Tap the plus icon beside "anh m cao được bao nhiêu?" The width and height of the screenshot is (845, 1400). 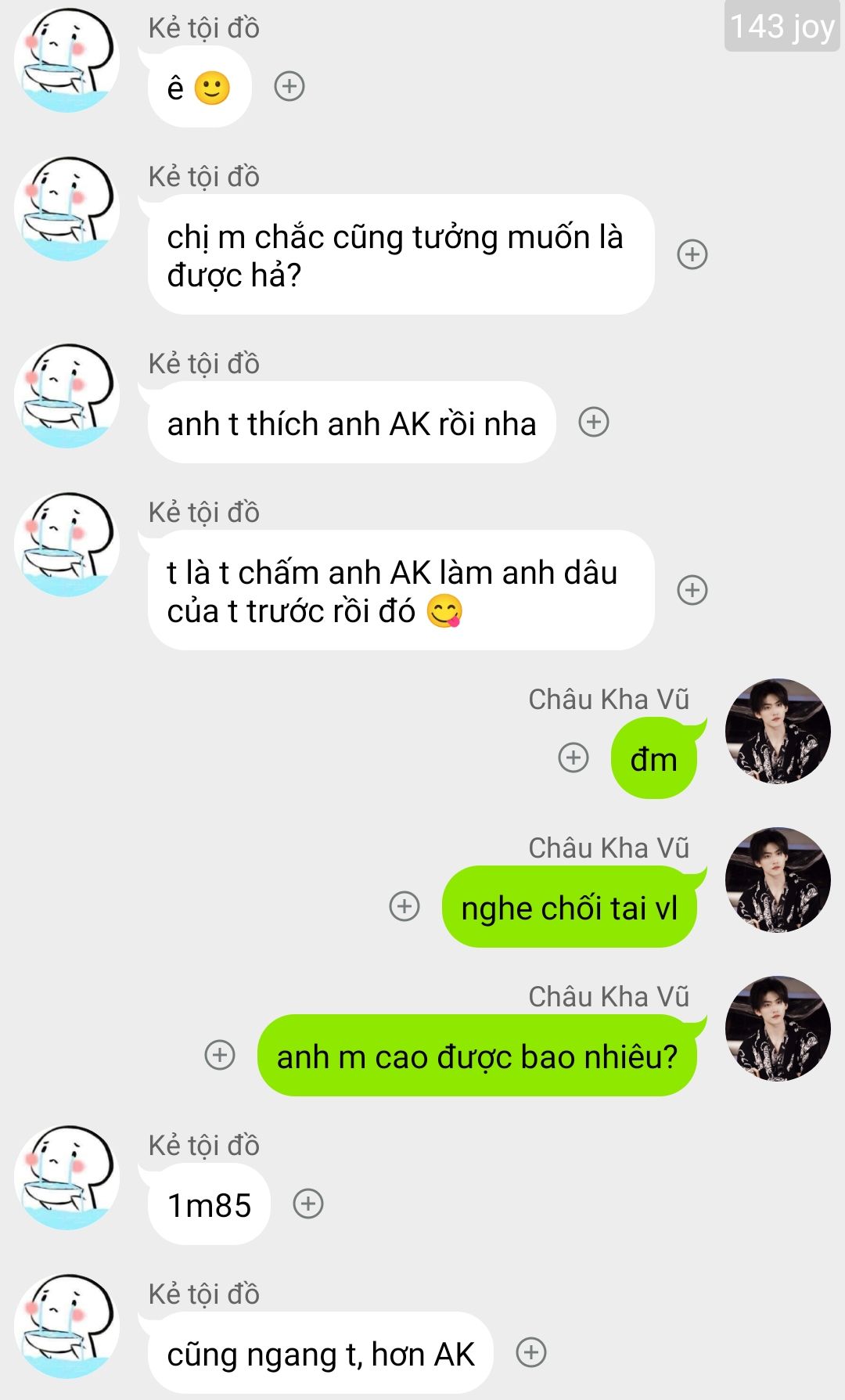pyautogui.click(x=220, y=1055)
